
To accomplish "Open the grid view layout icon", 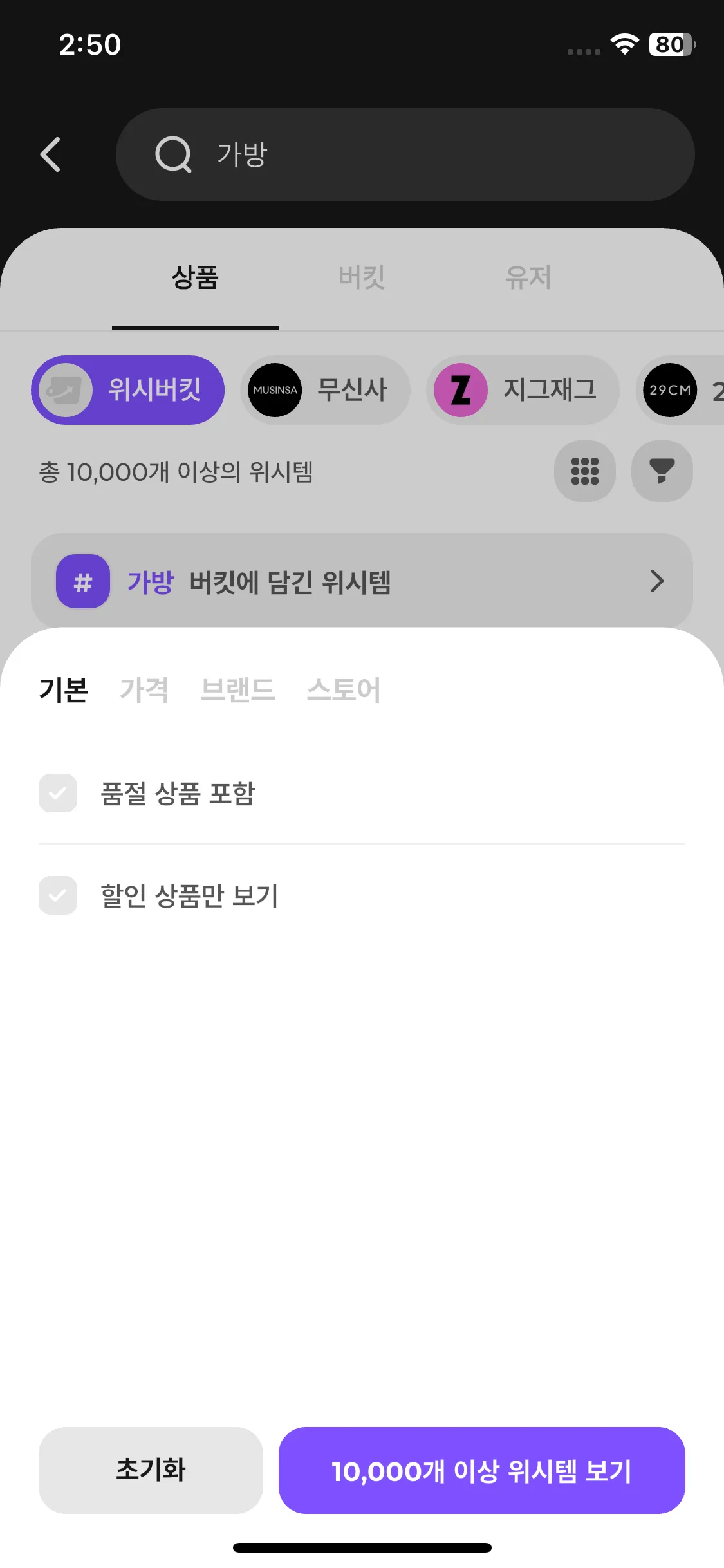I will (584, 472).
